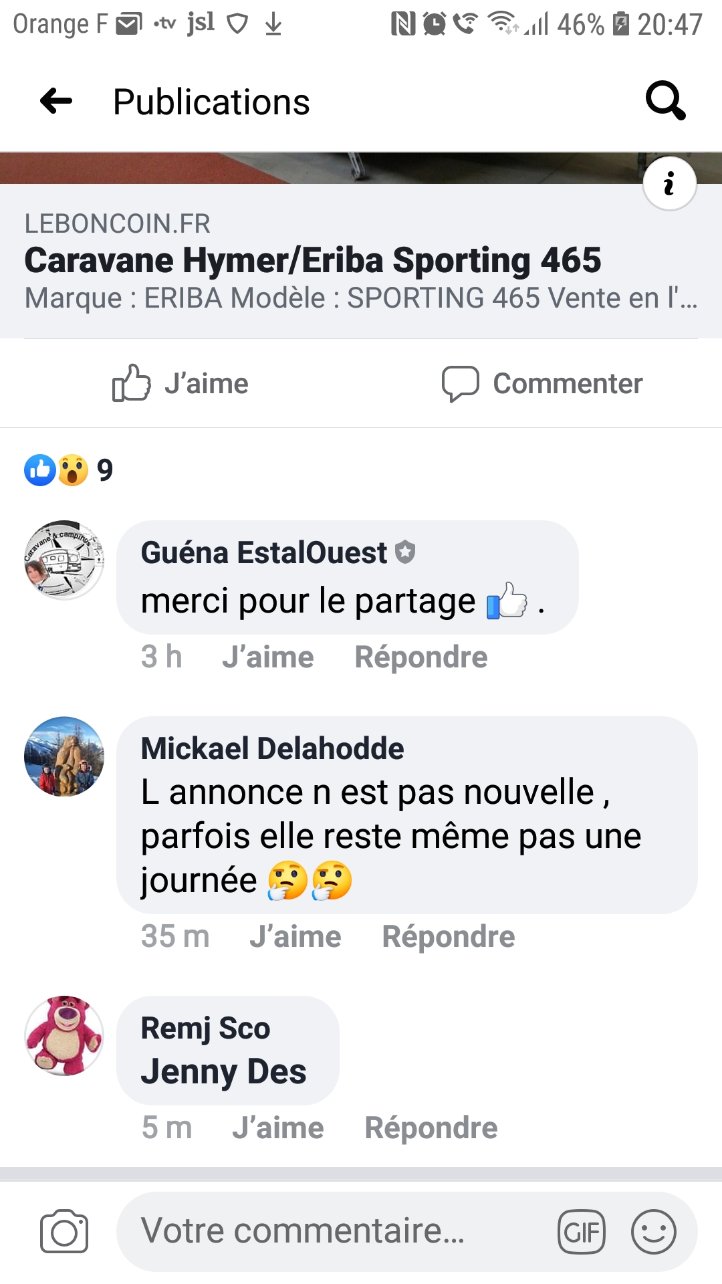Reply to Mickael Delahodde's comment
The width and height of the screenshot is (722, 1284).
pyautogui.click(x=448, y=937)
